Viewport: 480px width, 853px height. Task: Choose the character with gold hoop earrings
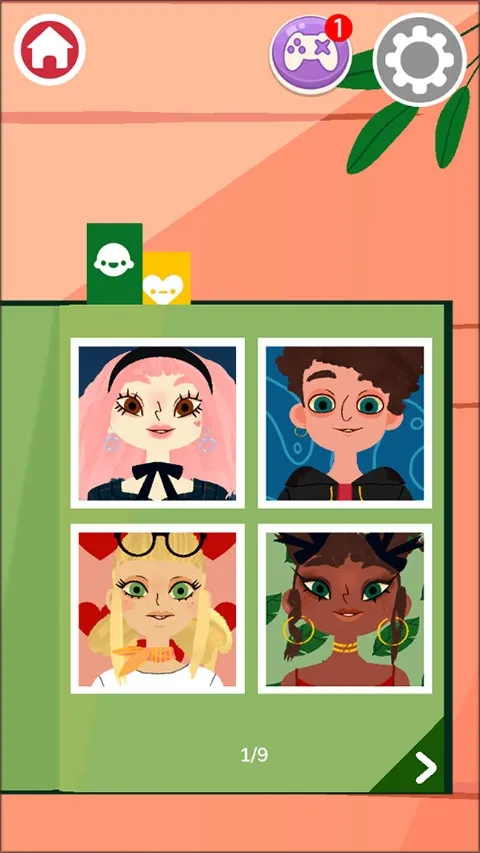click(344, 609)
